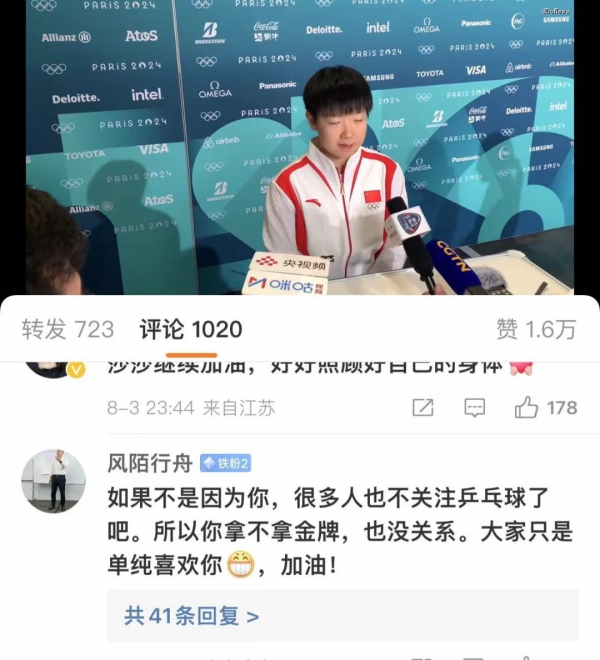Repost the comment posted from 江苏
The image size is (600, 660).
tap(423, 407)
